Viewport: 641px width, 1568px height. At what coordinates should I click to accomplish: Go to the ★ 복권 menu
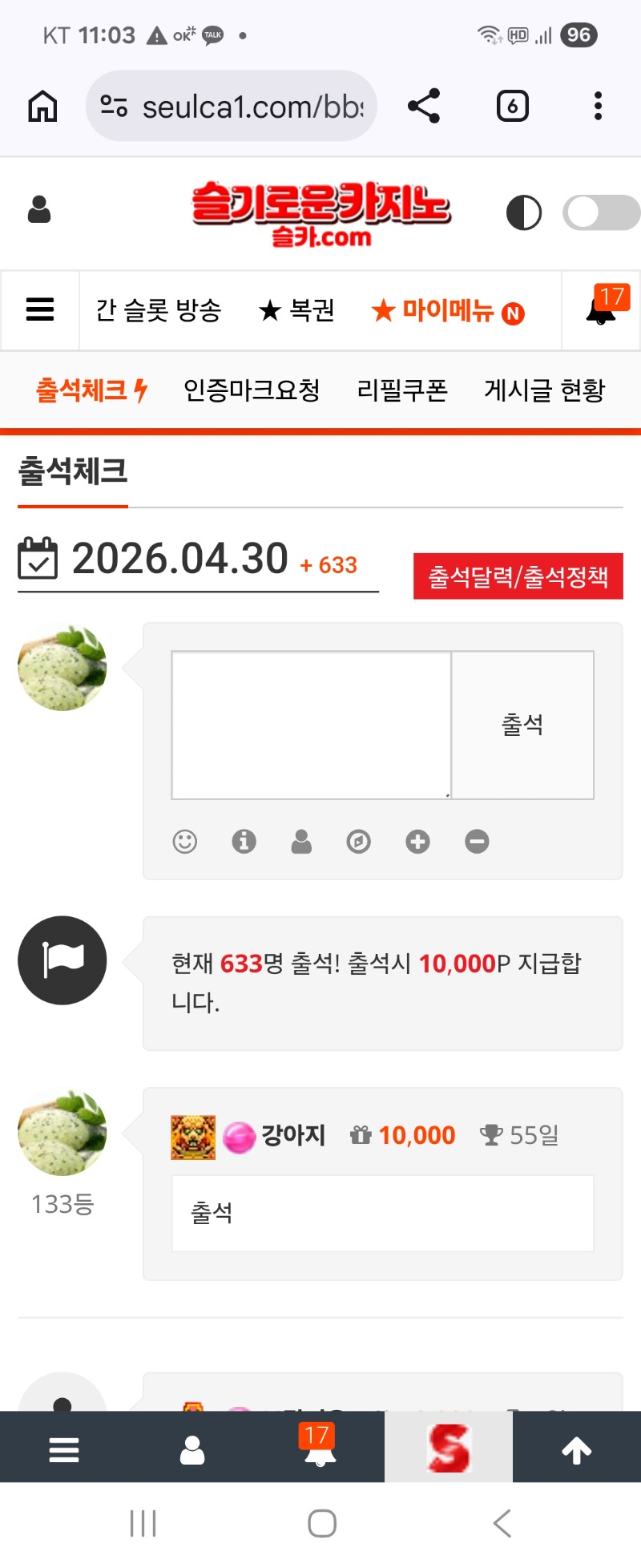coord(296,310)
